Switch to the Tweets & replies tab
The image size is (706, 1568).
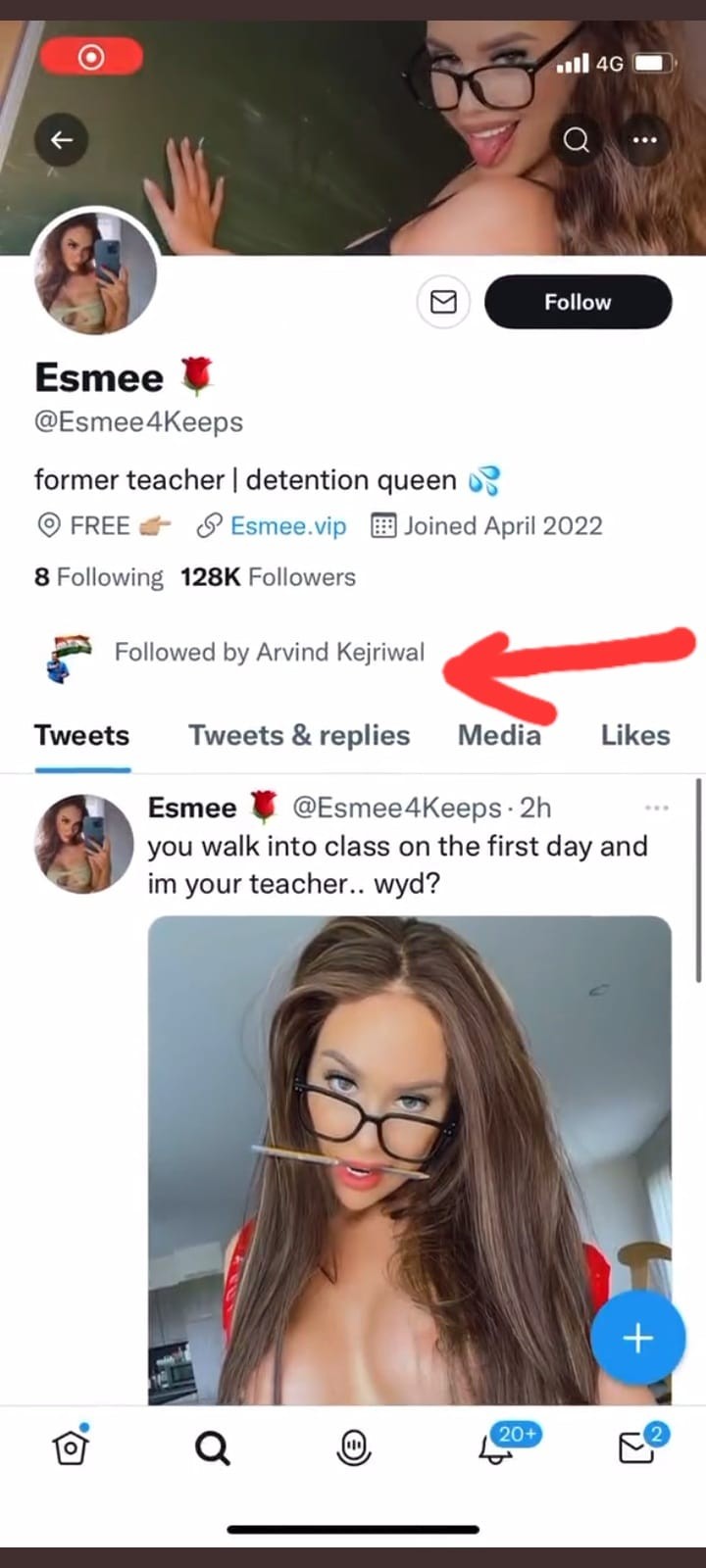coord(299,735)
